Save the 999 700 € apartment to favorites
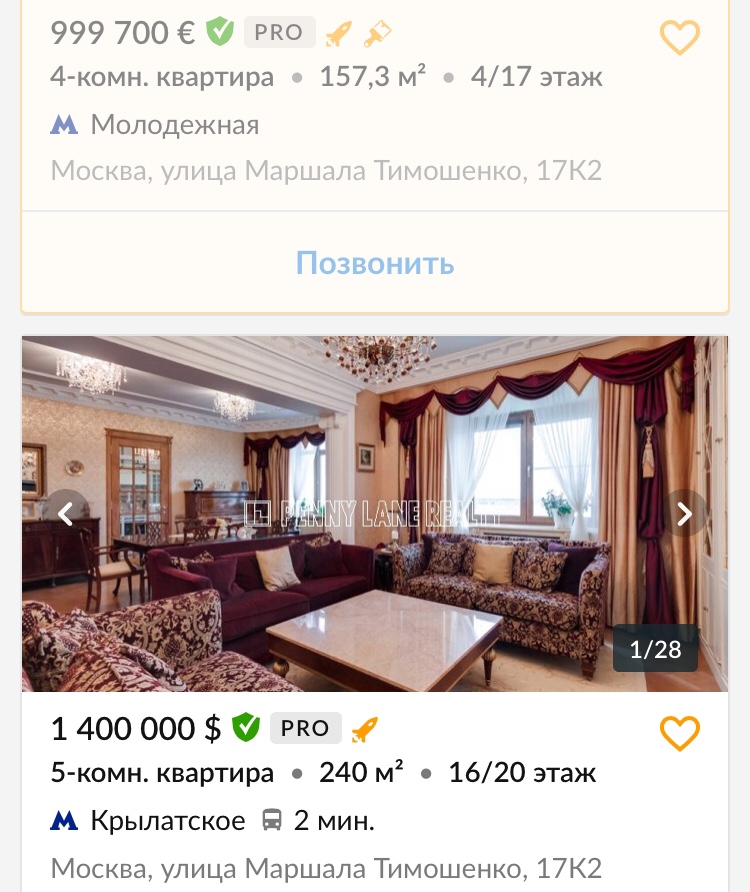 coord(680,38)
